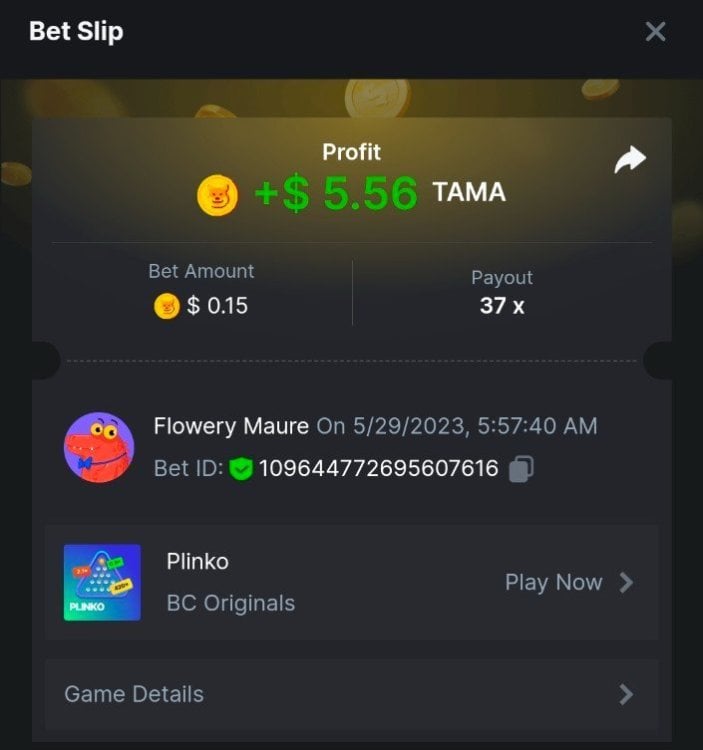This screenshot has height=750, width=703.
Task: Expand Game Details
Action: point(351,694)
